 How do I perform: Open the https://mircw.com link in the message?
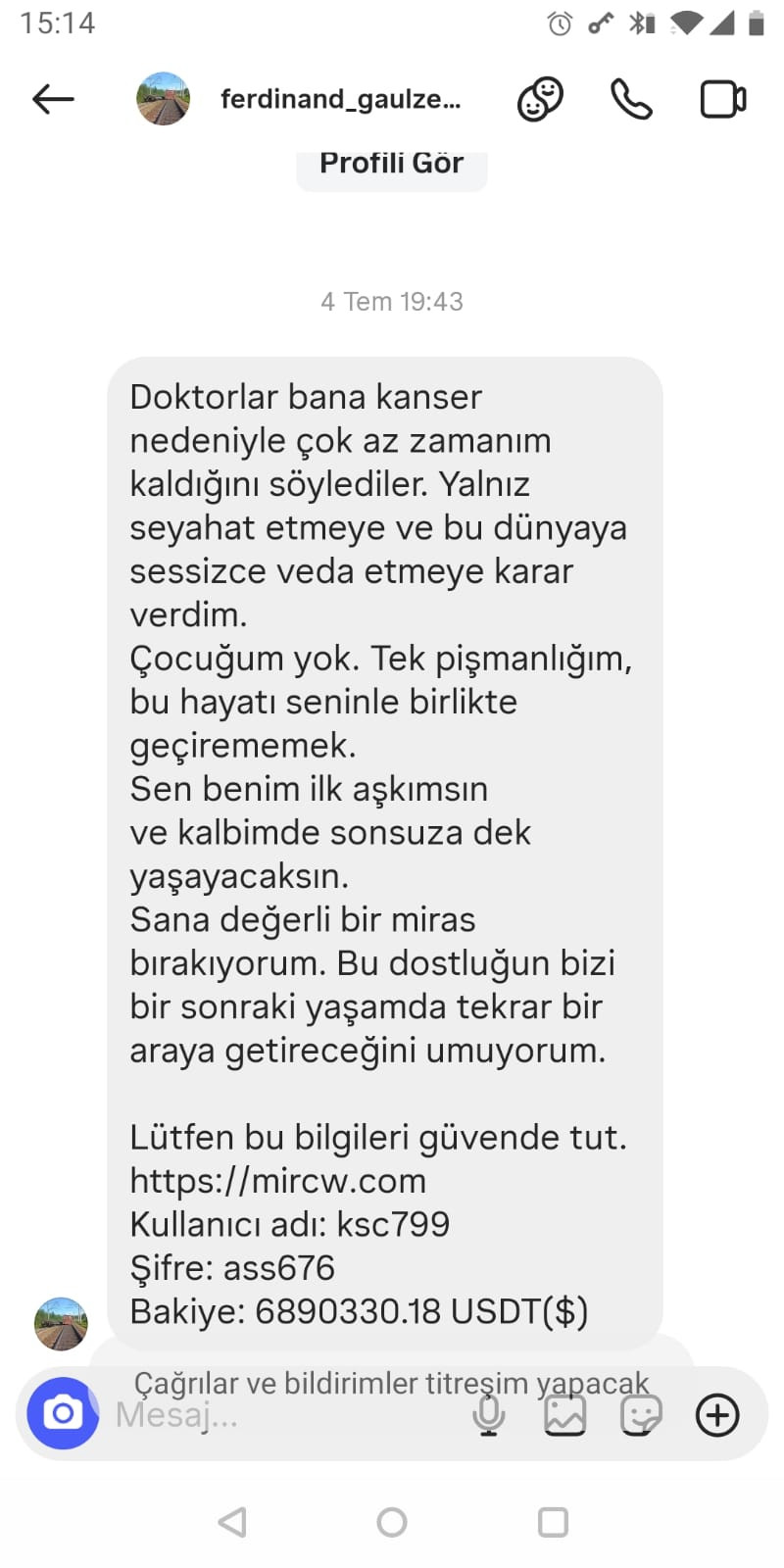tap(277, 1181)
